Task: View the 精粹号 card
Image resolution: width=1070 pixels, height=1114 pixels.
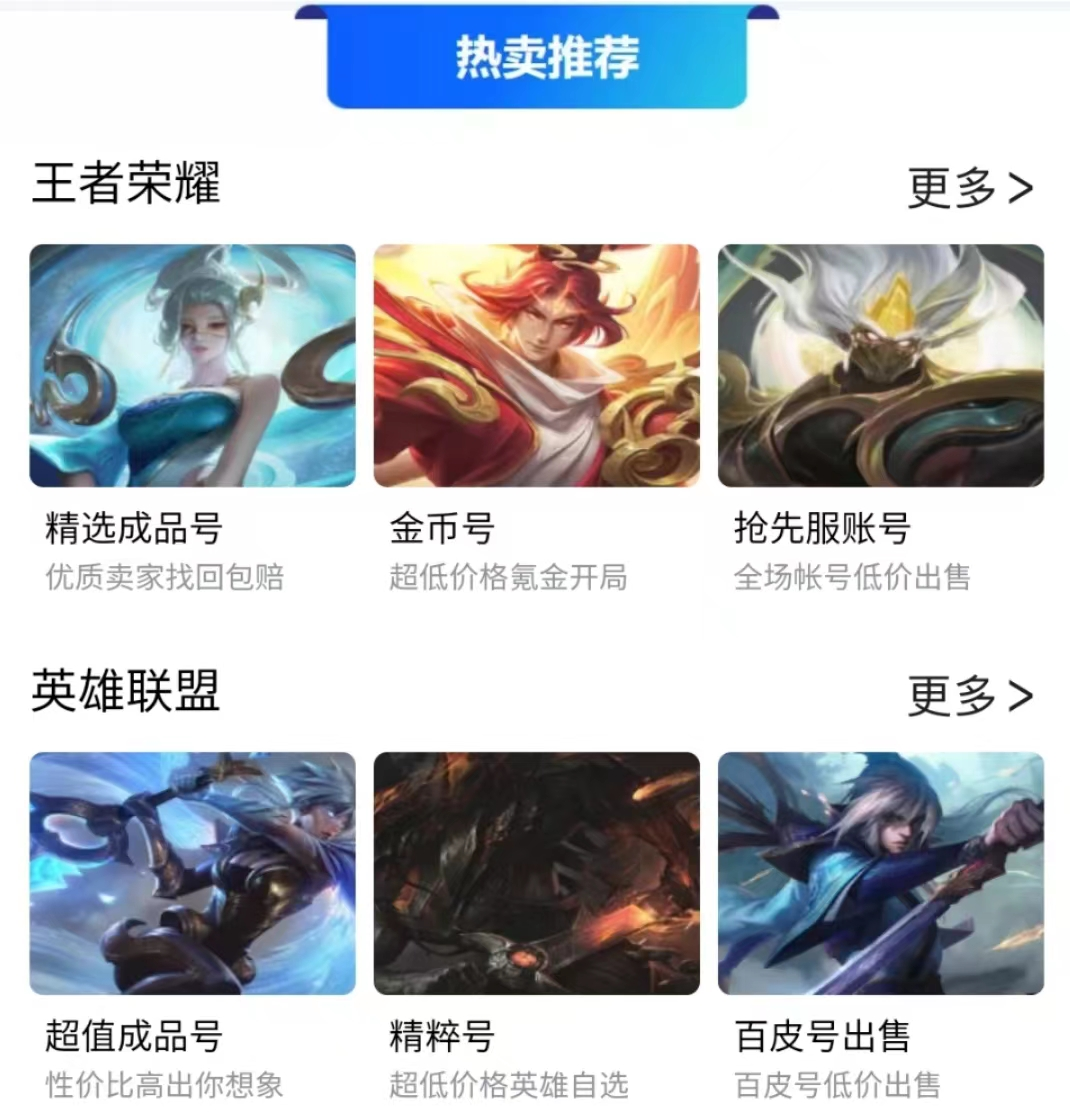Action: [x=536, y=873]
